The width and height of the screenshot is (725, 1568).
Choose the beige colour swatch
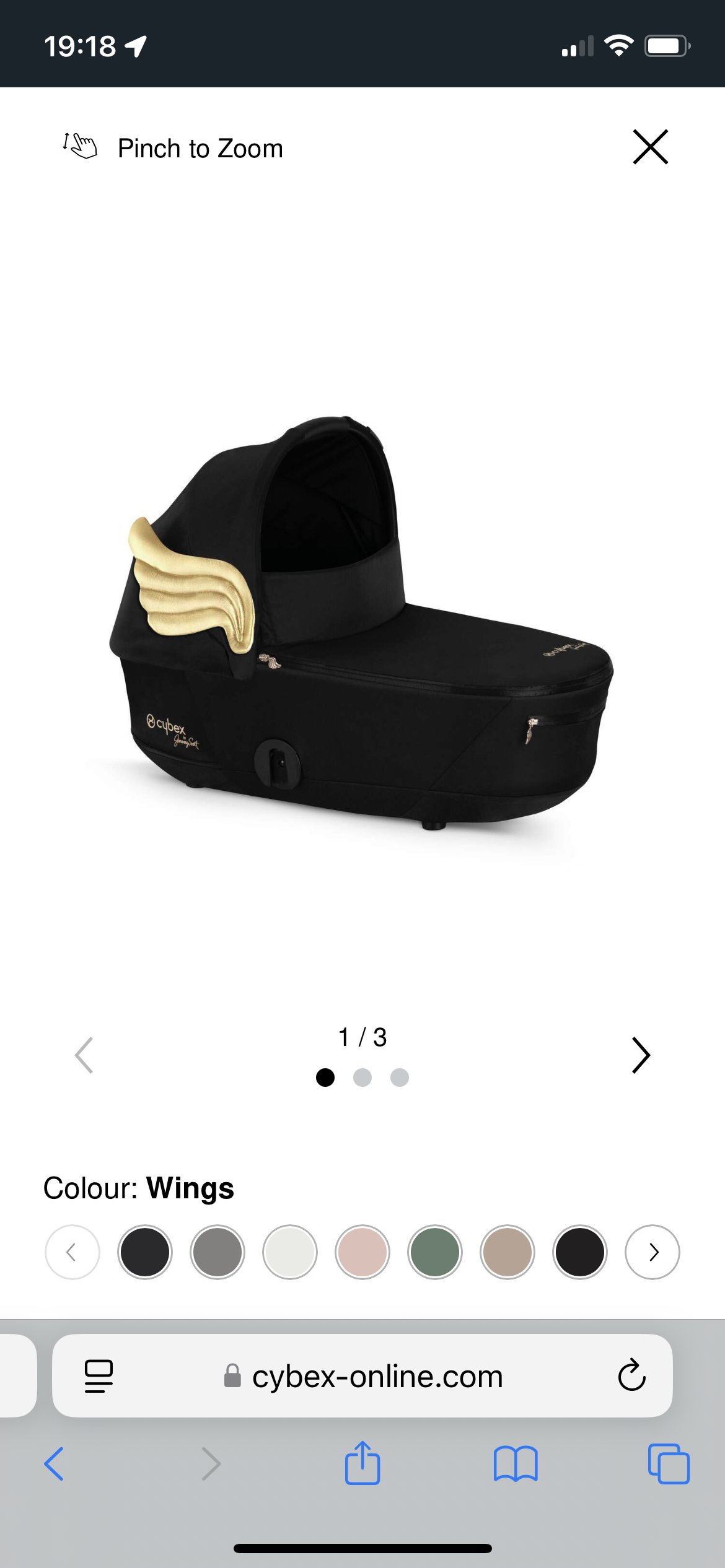[507, 1252]
